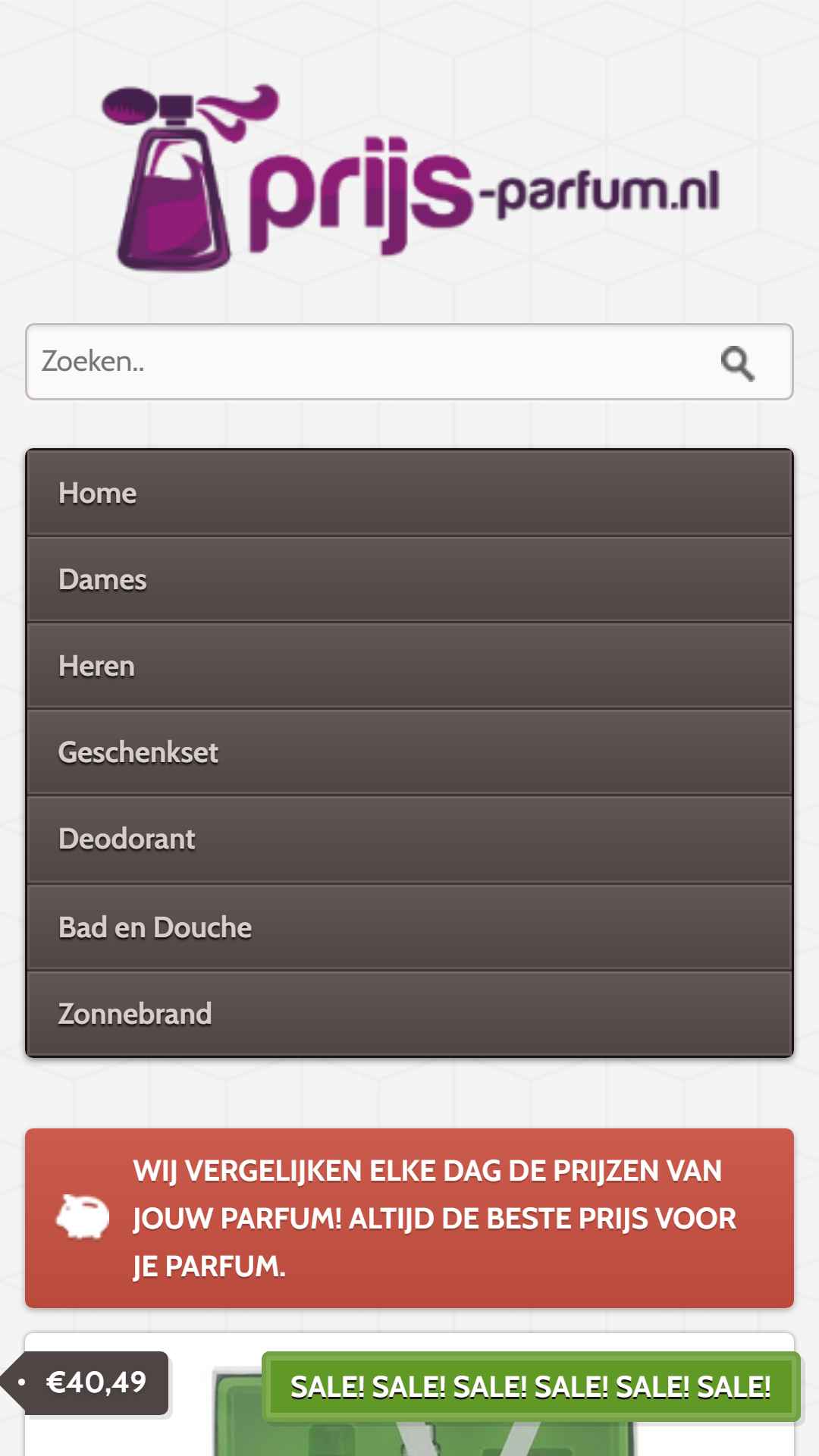Open the product card priced €40,49
Image resolution: width=819 pixels, height=1456 pixels.
coord(409,1395)
